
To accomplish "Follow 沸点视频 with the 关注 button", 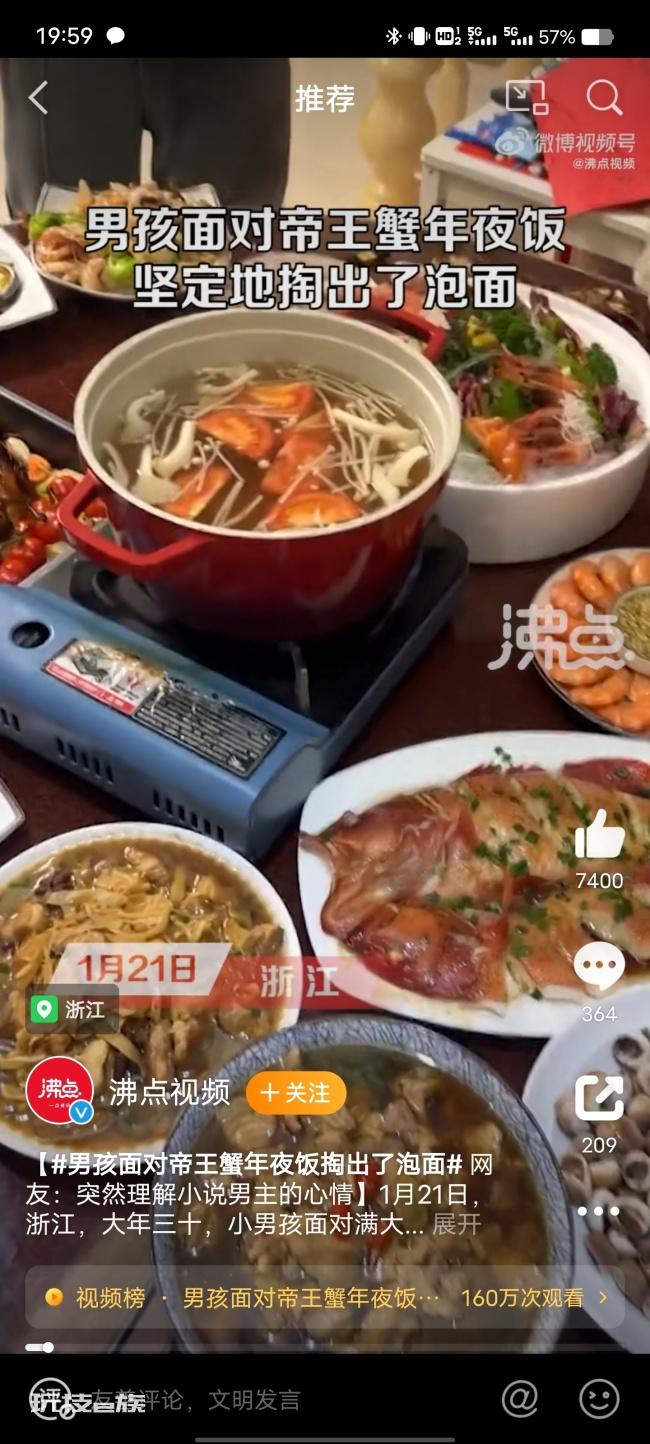I will click(296, 1093).
